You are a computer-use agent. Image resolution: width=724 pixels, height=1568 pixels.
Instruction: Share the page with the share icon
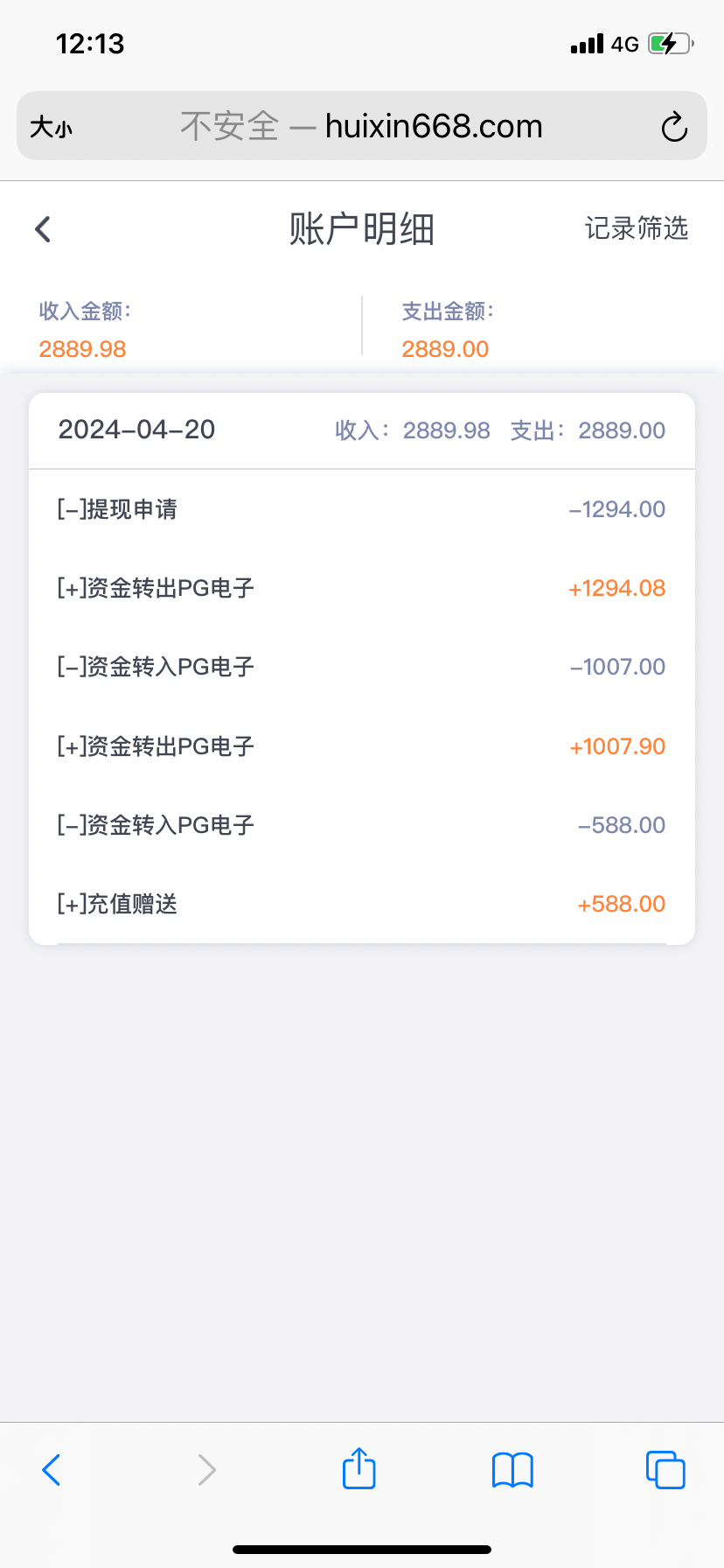(359, 1468)
